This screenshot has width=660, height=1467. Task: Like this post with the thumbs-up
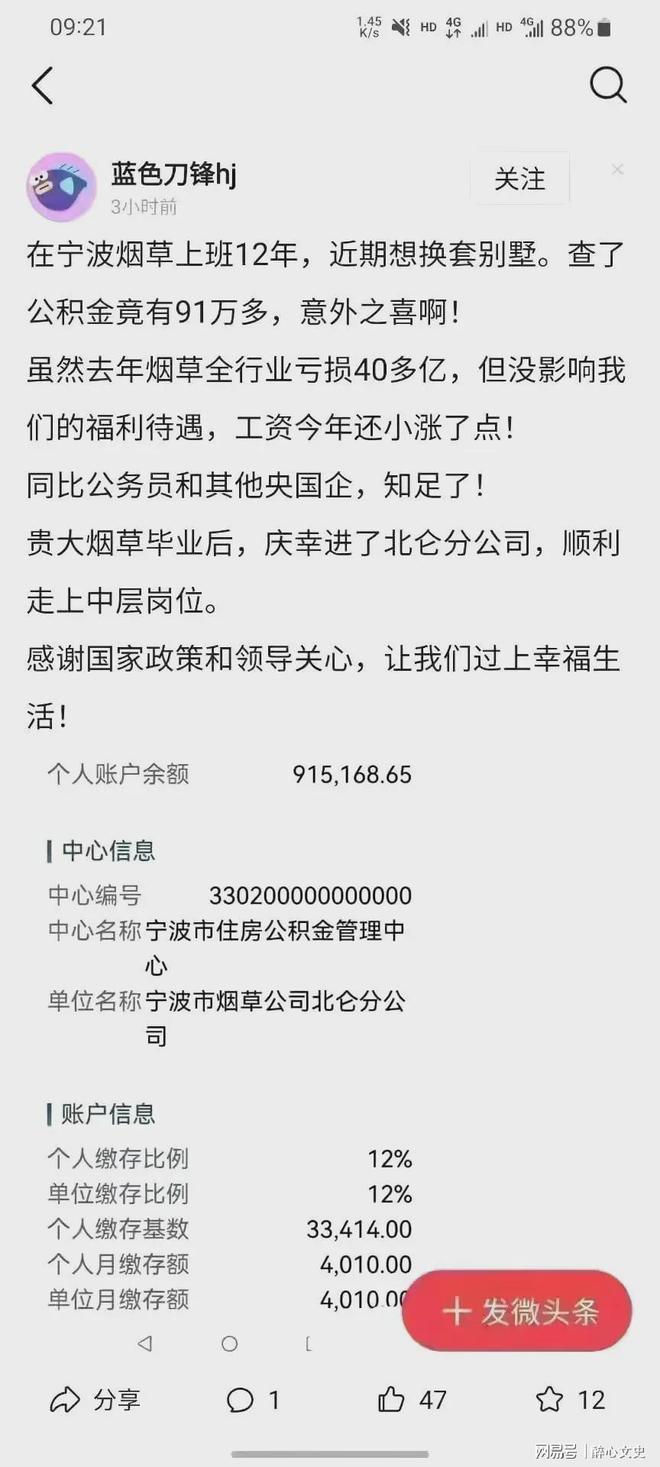tap(411, 1400)
